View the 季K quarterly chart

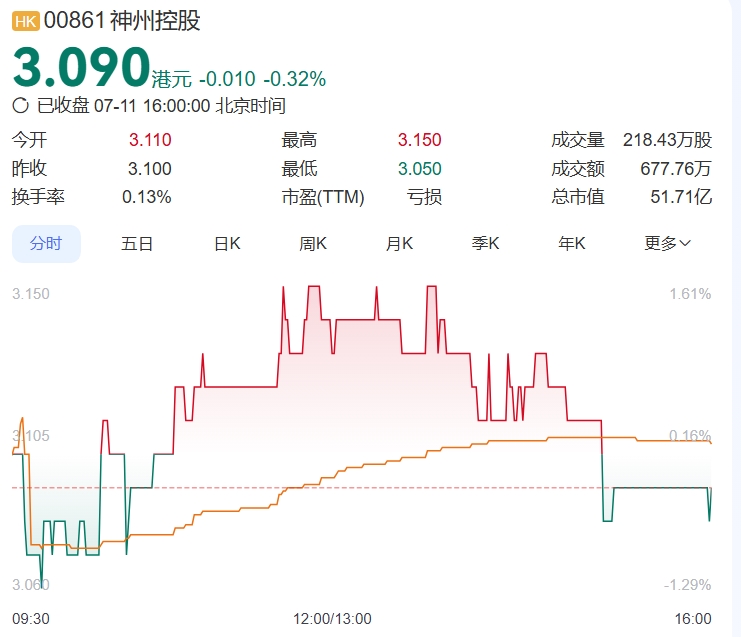486,243
